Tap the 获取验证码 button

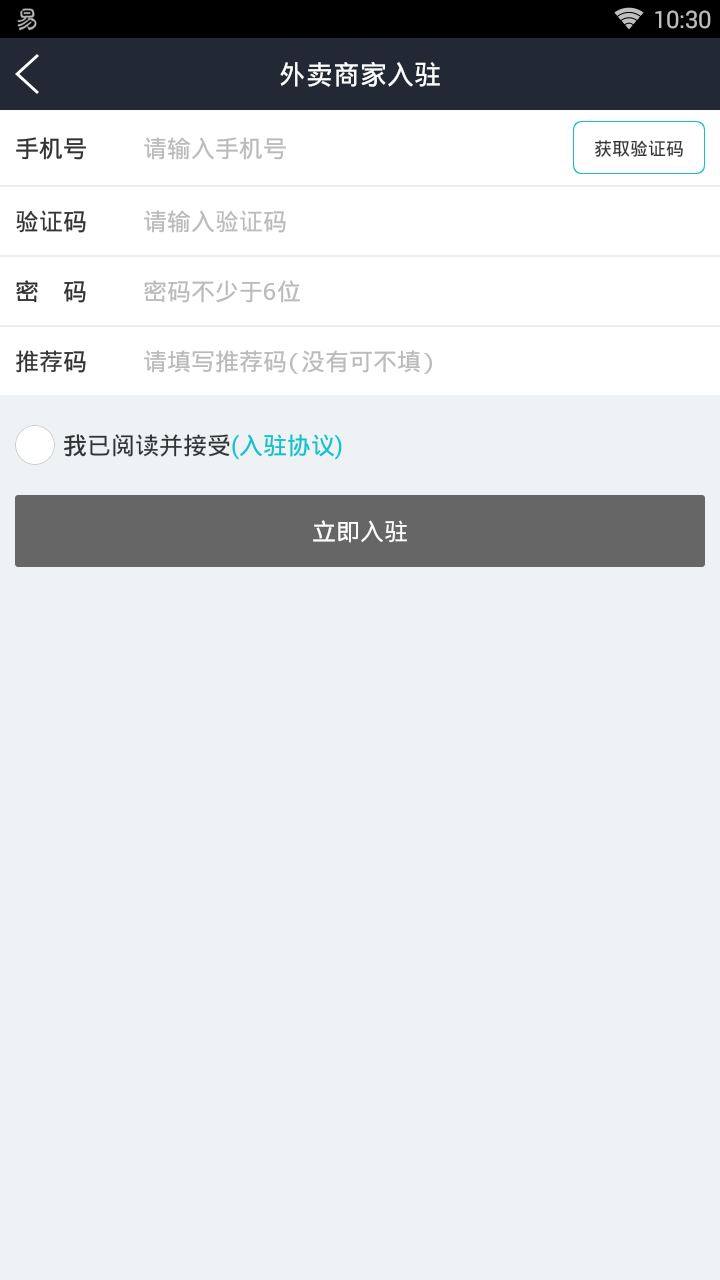pos(638,148)
